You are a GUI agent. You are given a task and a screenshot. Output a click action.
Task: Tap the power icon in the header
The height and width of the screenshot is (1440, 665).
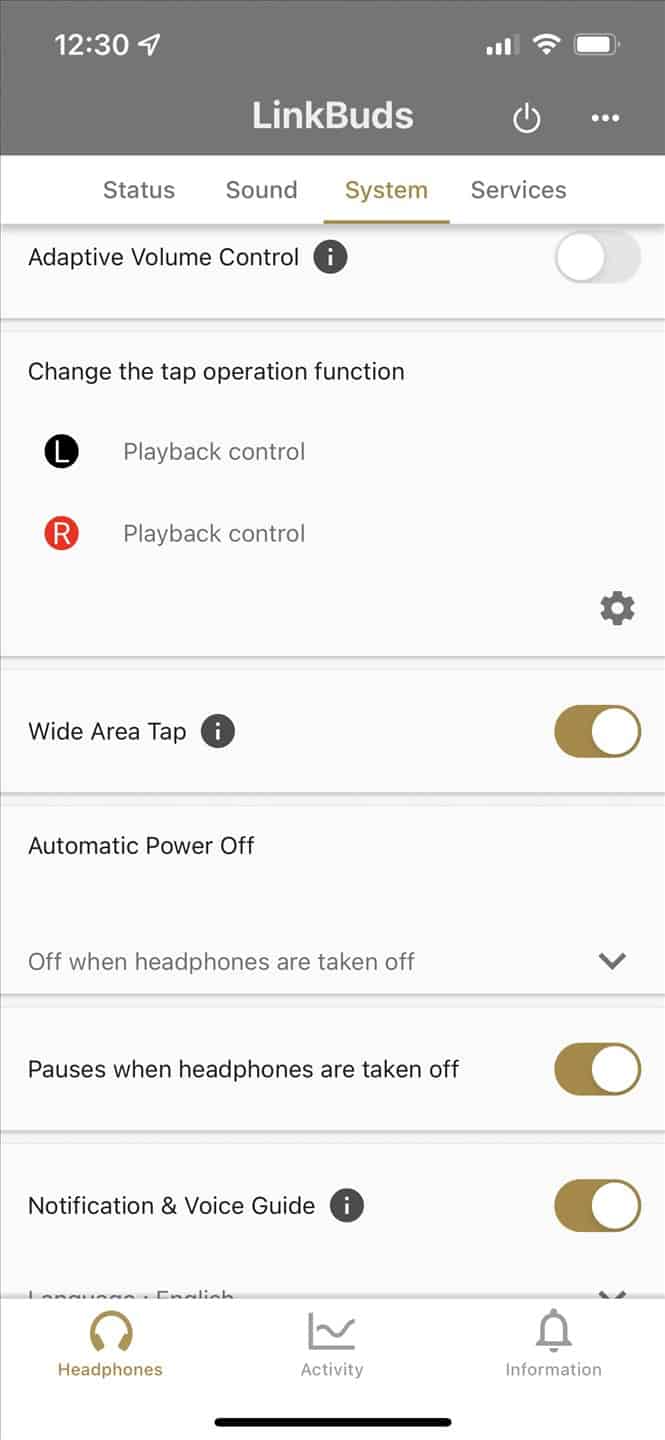526,118
